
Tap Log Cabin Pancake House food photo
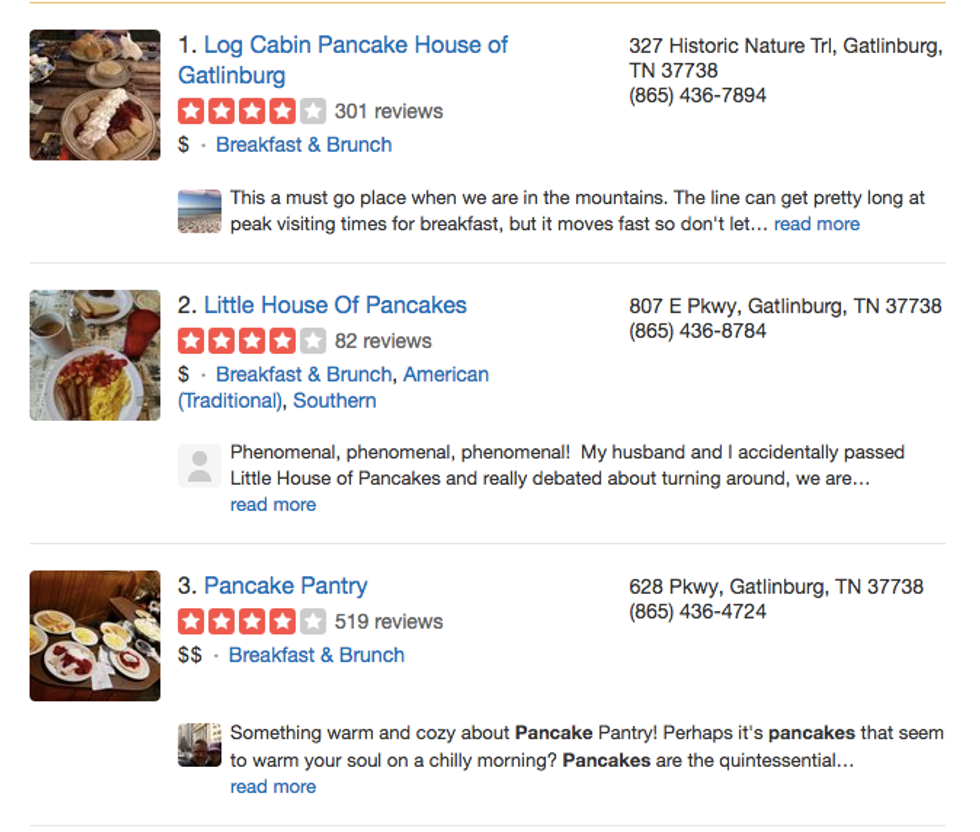(x=95, y=95)
